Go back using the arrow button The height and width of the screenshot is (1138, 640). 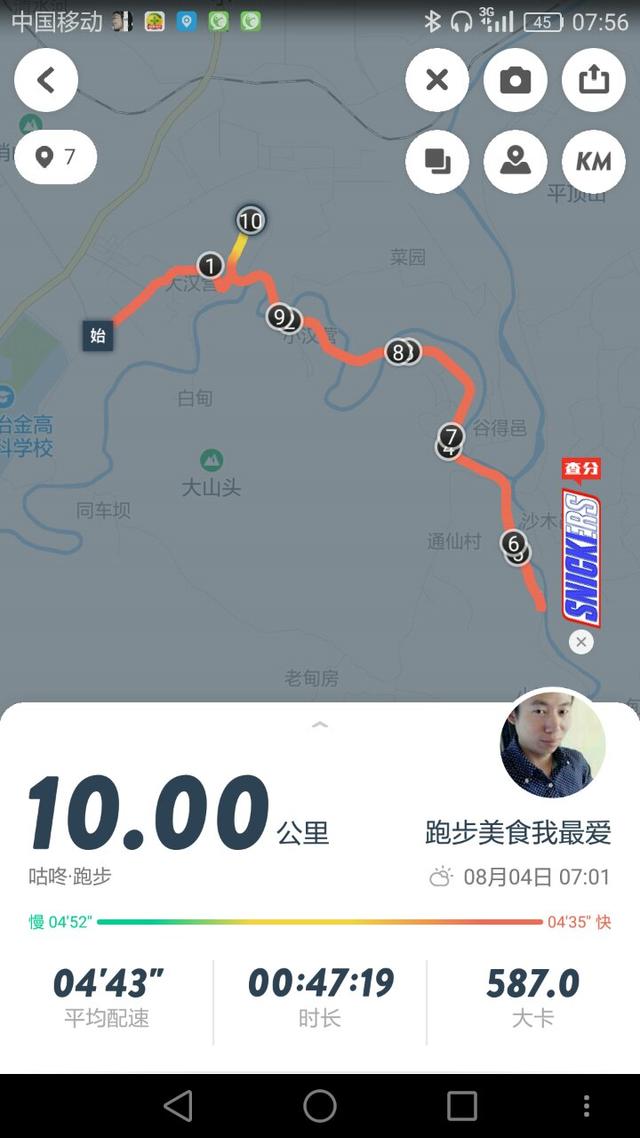coord(46,80)
